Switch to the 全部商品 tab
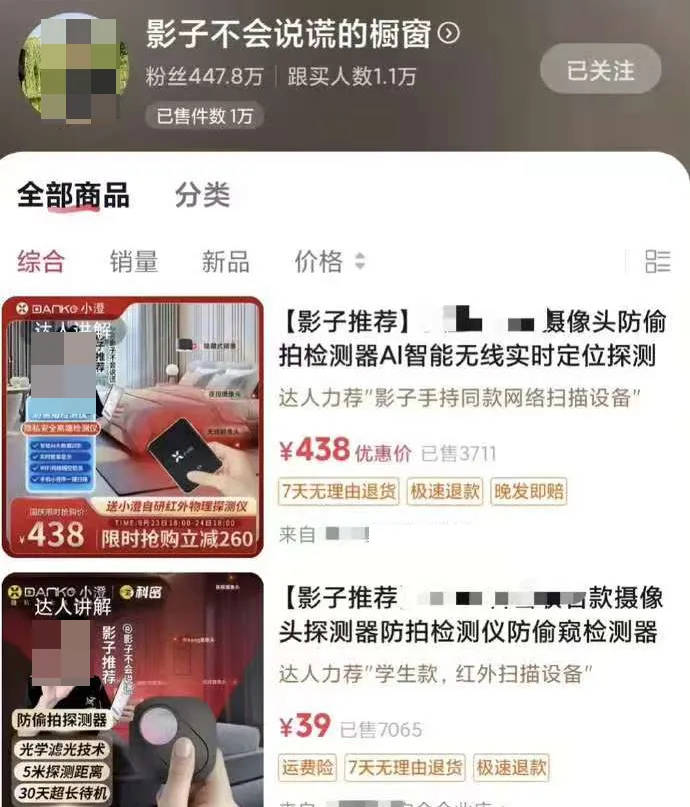Image resolution: width=690 pixels, height=807 pixels. (73, 195)
